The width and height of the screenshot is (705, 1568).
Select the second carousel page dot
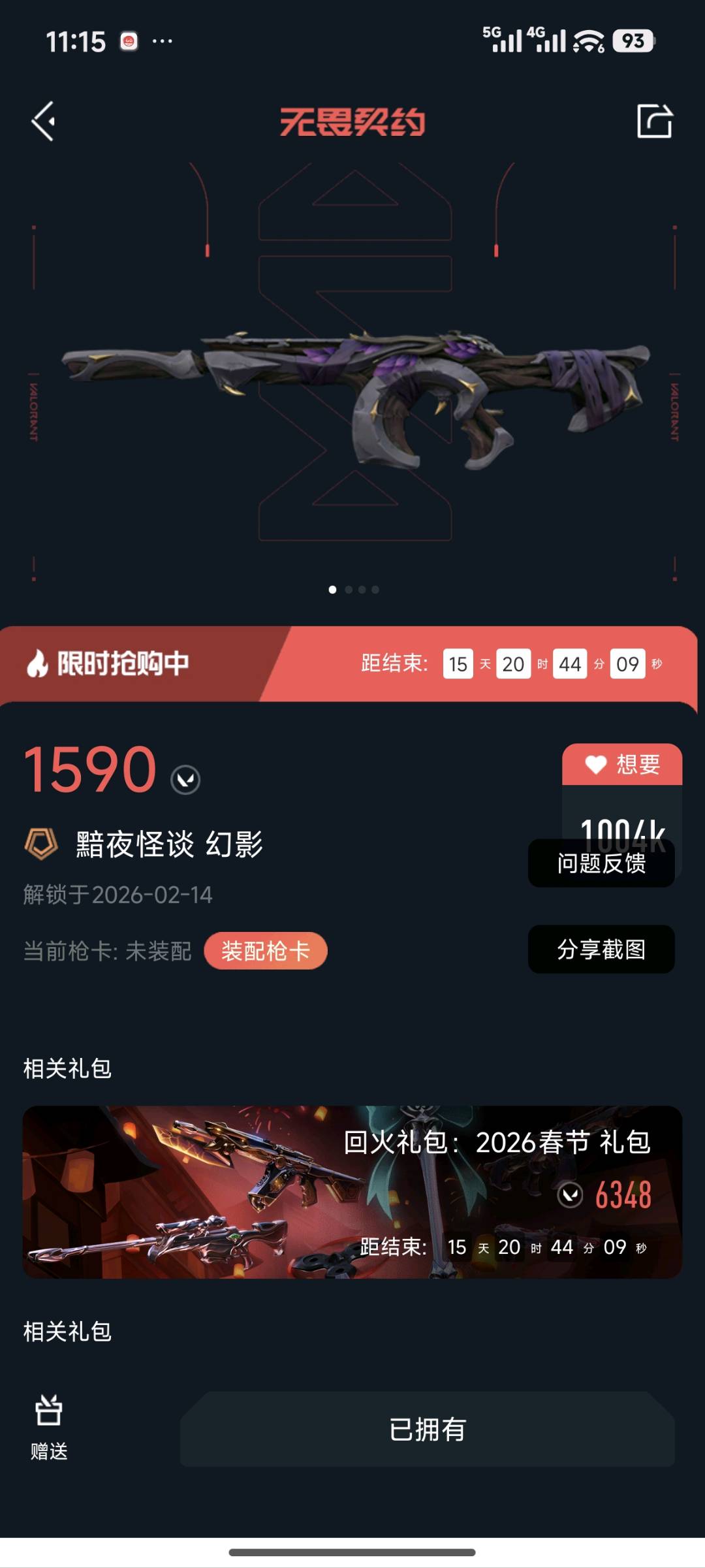point(349,590)
